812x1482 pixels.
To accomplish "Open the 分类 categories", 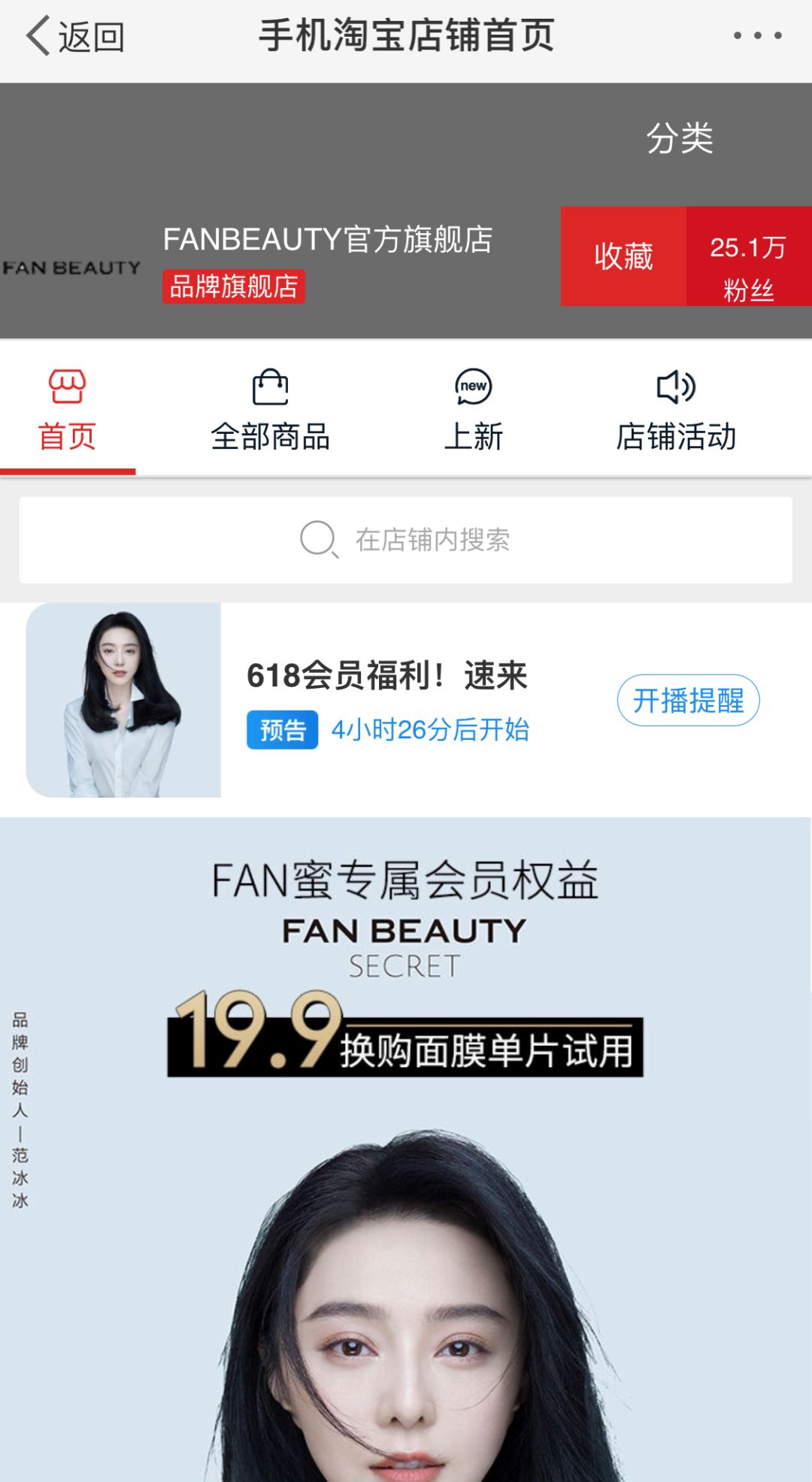I will [x=680, y=138].
